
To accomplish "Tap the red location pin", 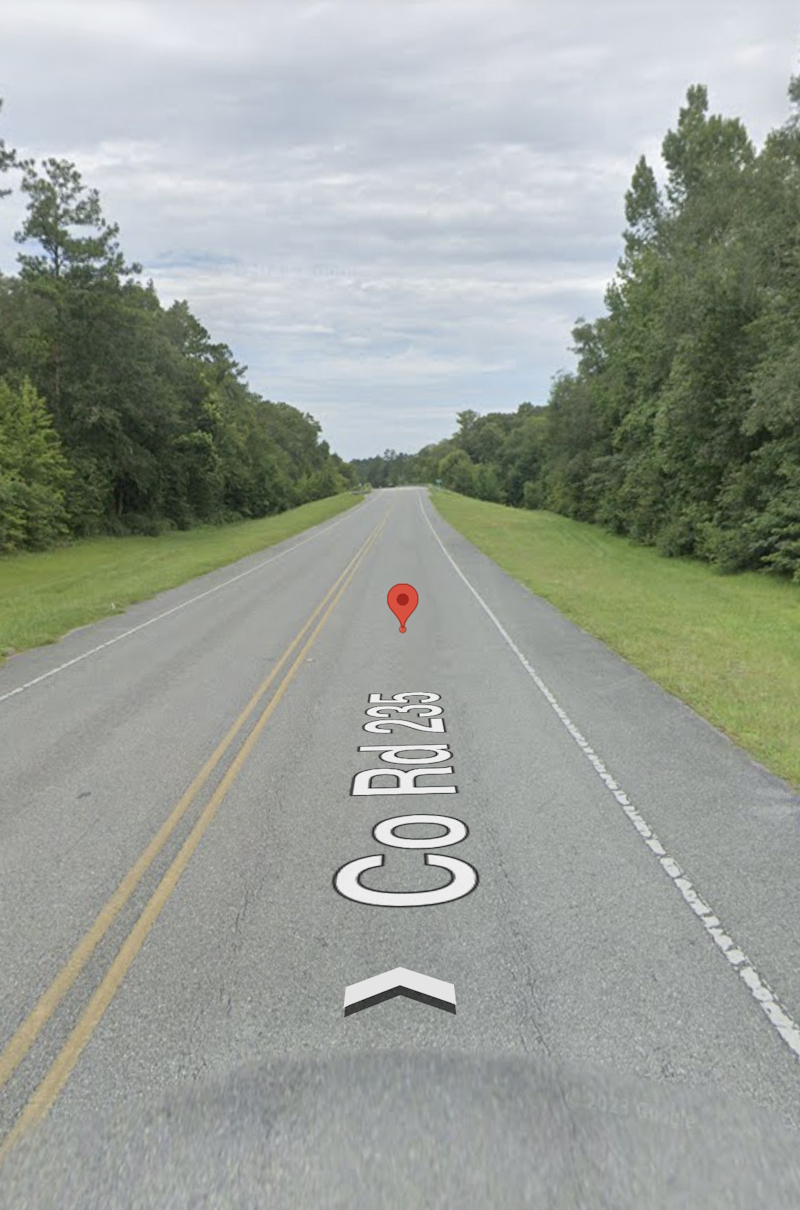I will click(x=402, y=602).
